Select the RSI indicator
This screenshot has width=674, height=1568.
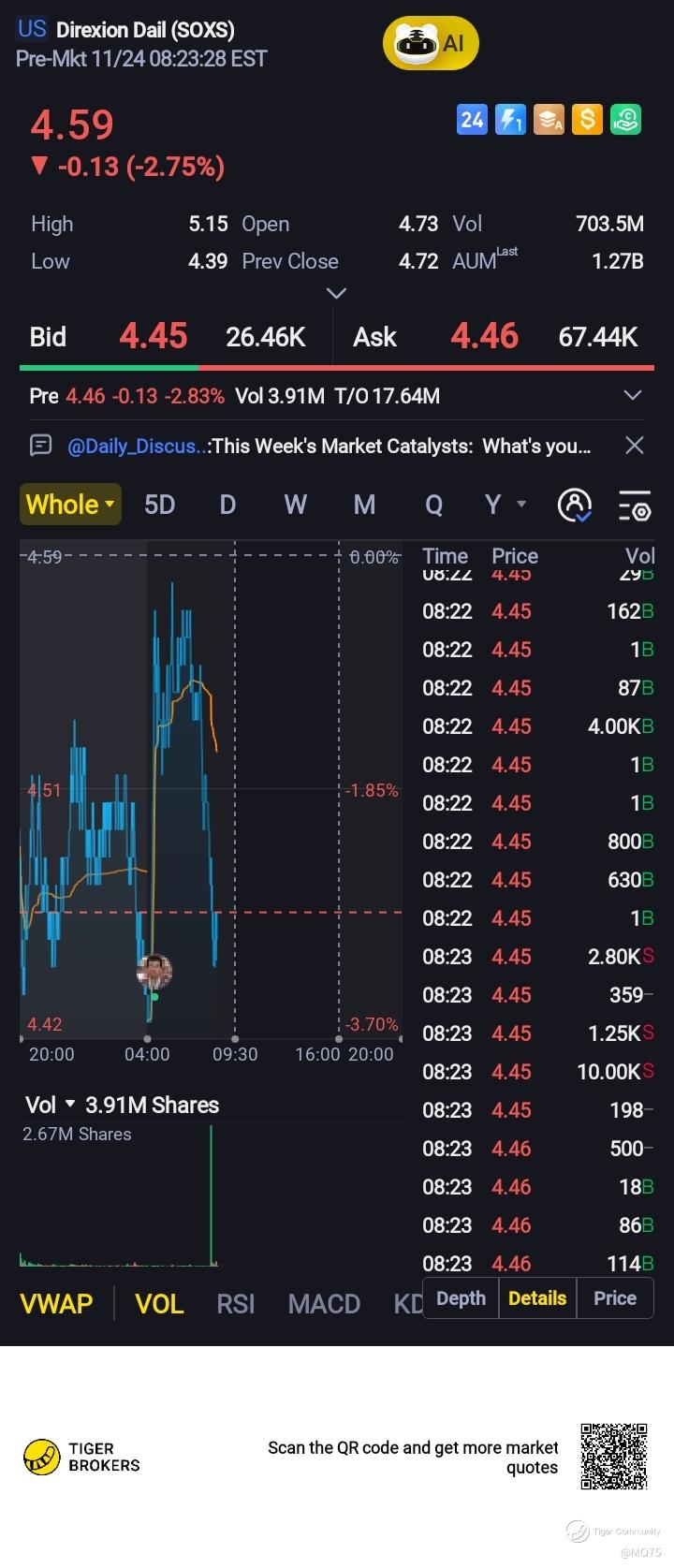pyautogui.click(x=235, y=1304)
